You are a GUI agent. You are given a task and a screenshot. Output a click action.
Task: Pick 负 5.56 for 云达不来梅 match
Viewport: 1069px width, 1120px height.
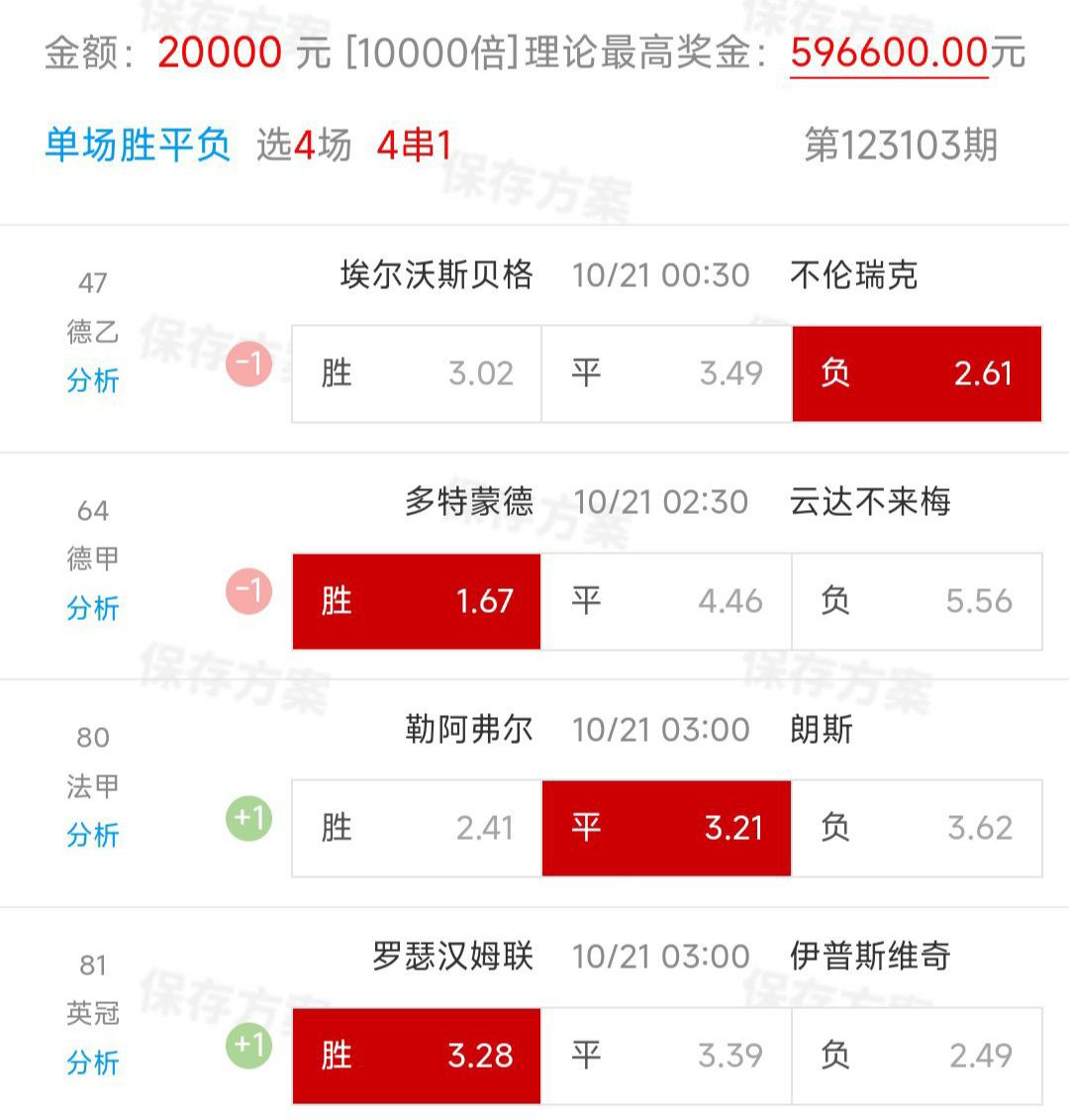tap(917, 601)
